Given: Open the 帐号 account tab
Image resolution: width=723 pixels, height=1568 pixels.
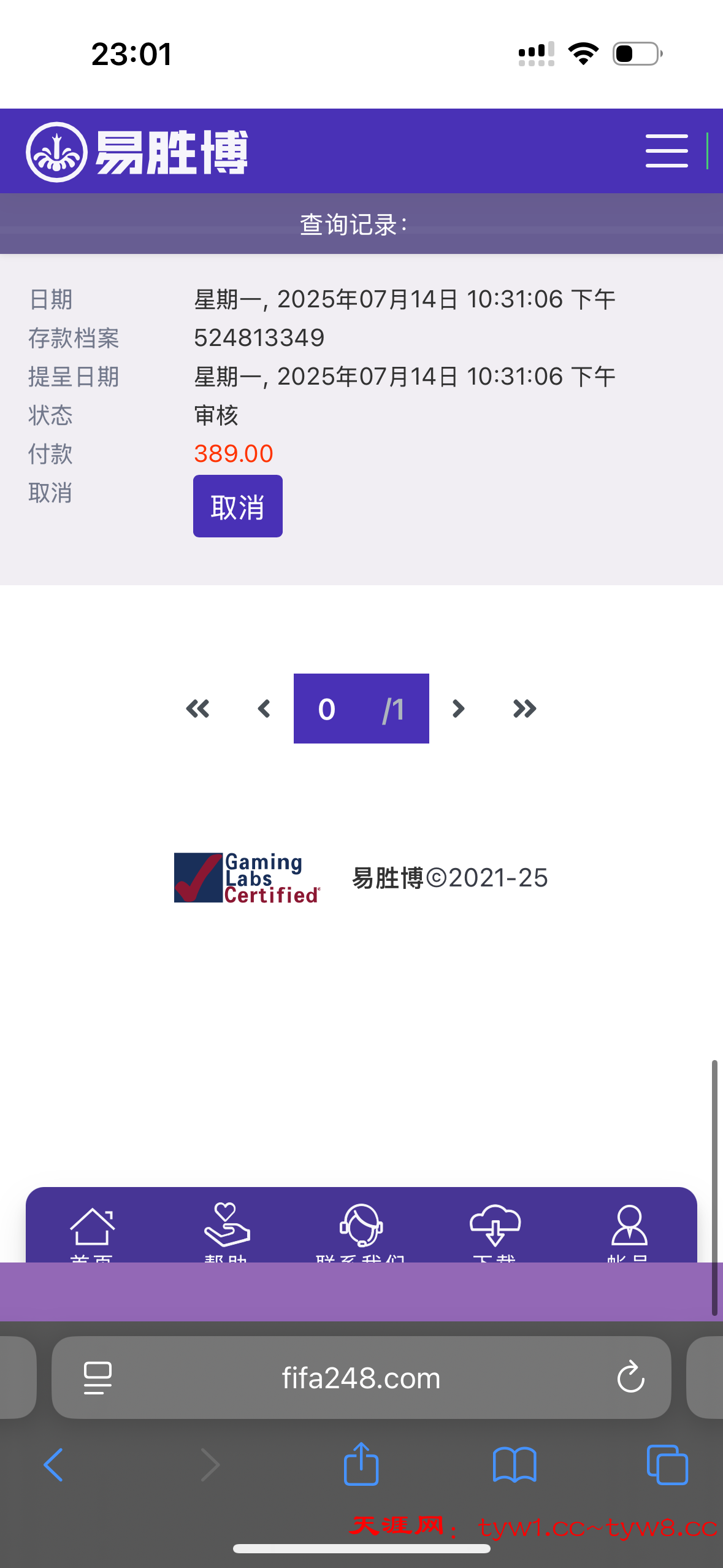Looking at the screenshot, I should (629, 1228).
